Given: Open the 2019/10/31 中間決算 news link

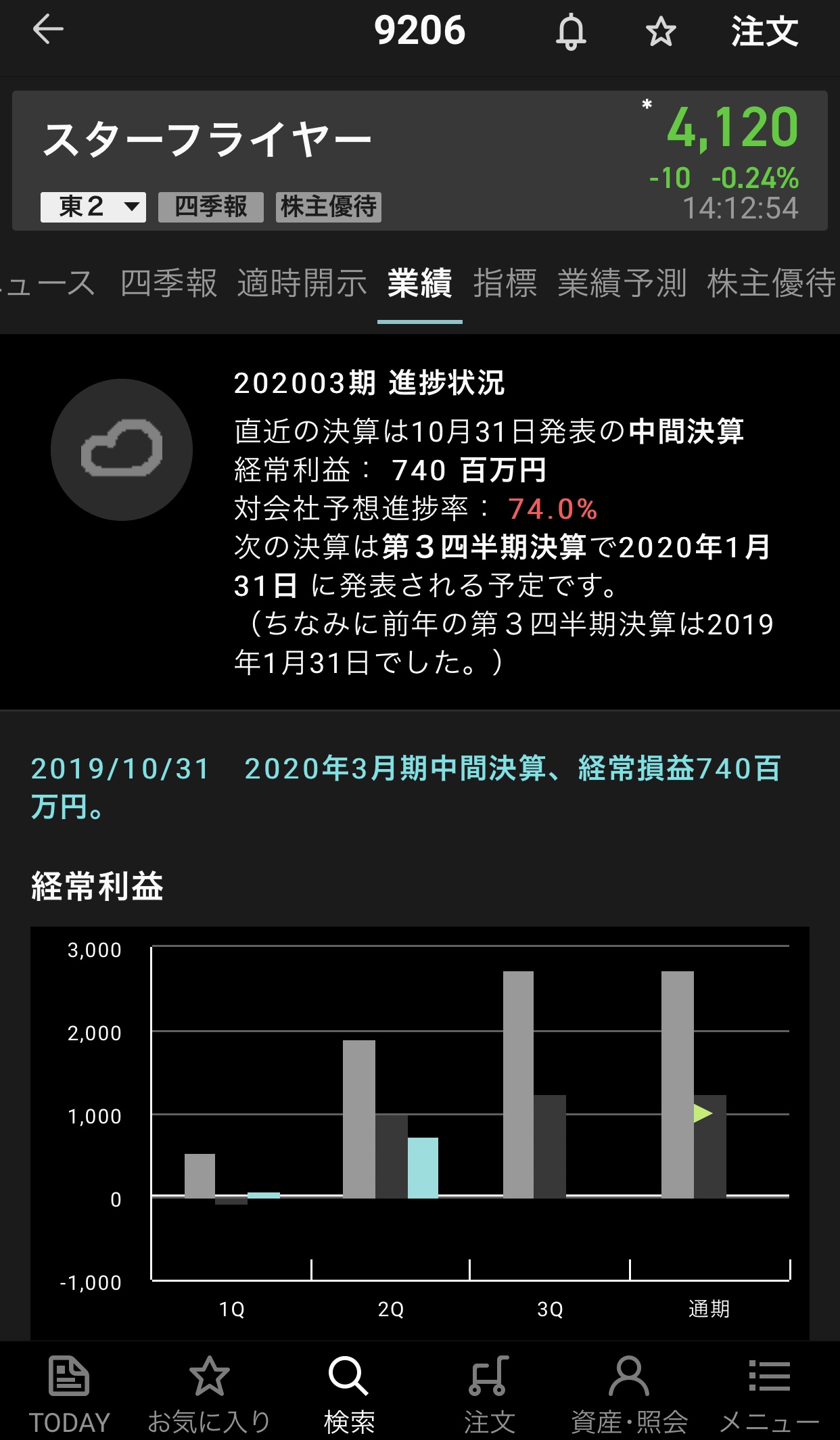Looking at the screenshot, I should click(406, 787).
